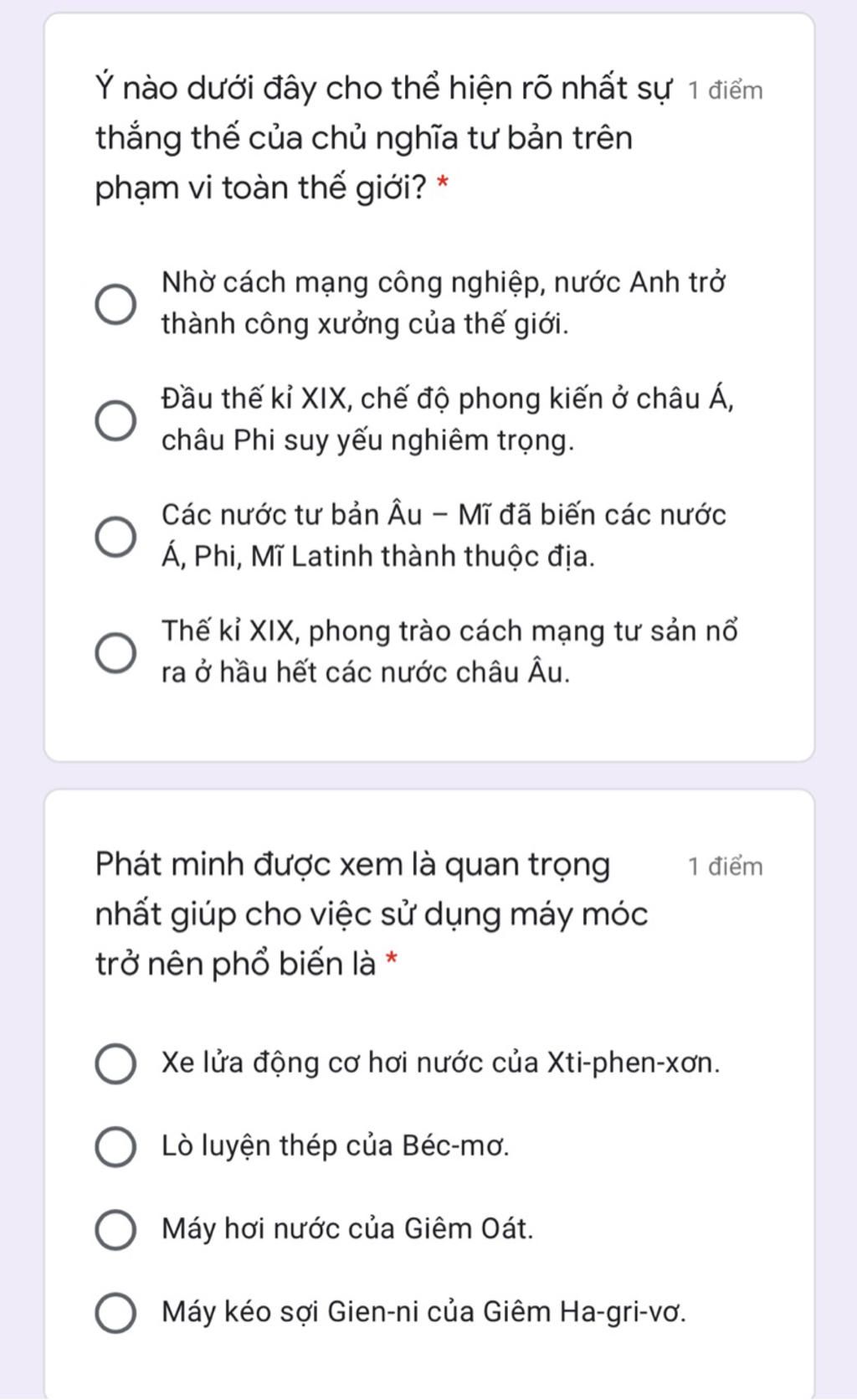Viewport: 857px width, 1400px height.
Task: Choose answer 'Đầu thế kỉ XIX, chế độ phong kiến'
Action: (x=115, y=419)
